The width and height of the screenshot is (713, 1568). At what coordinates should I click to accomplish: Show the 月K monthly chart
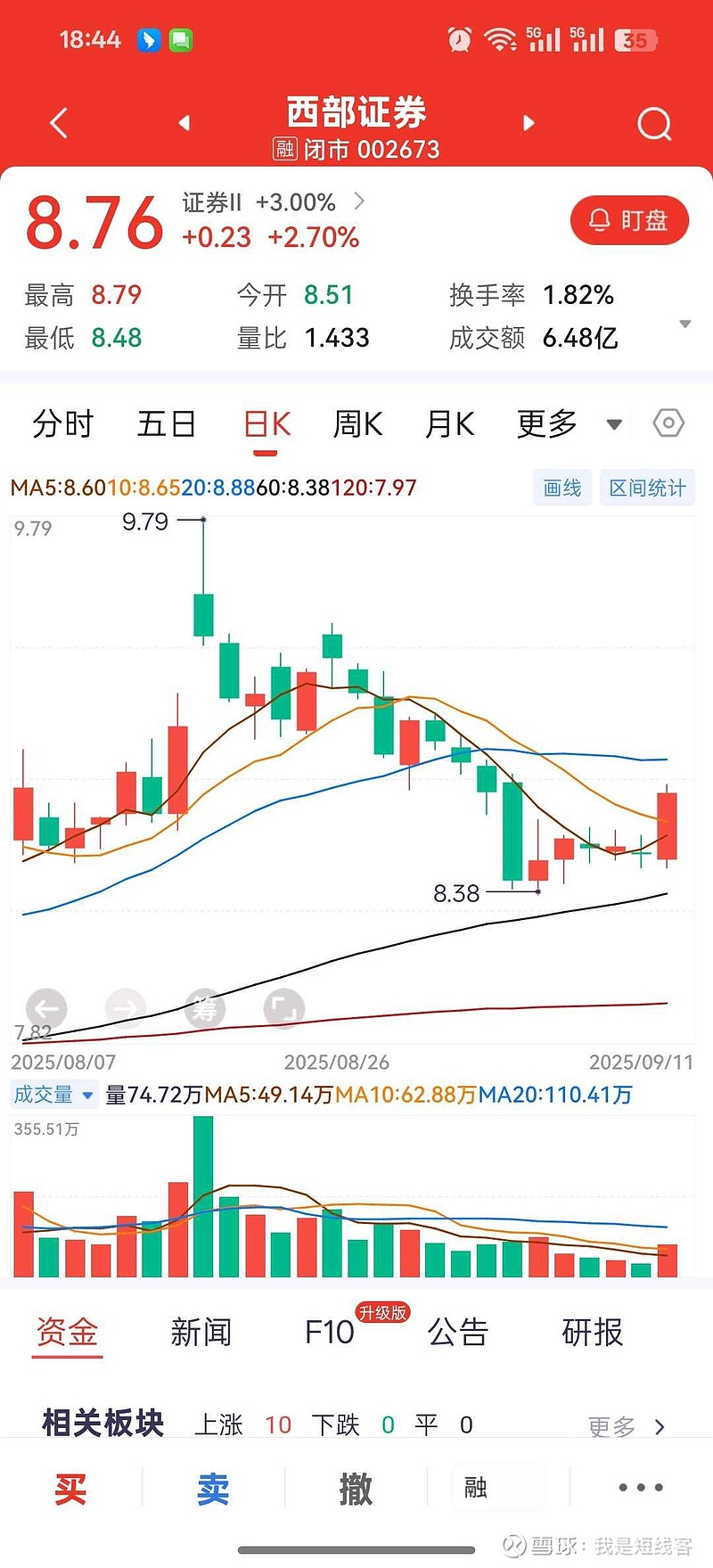coord(450,424)
